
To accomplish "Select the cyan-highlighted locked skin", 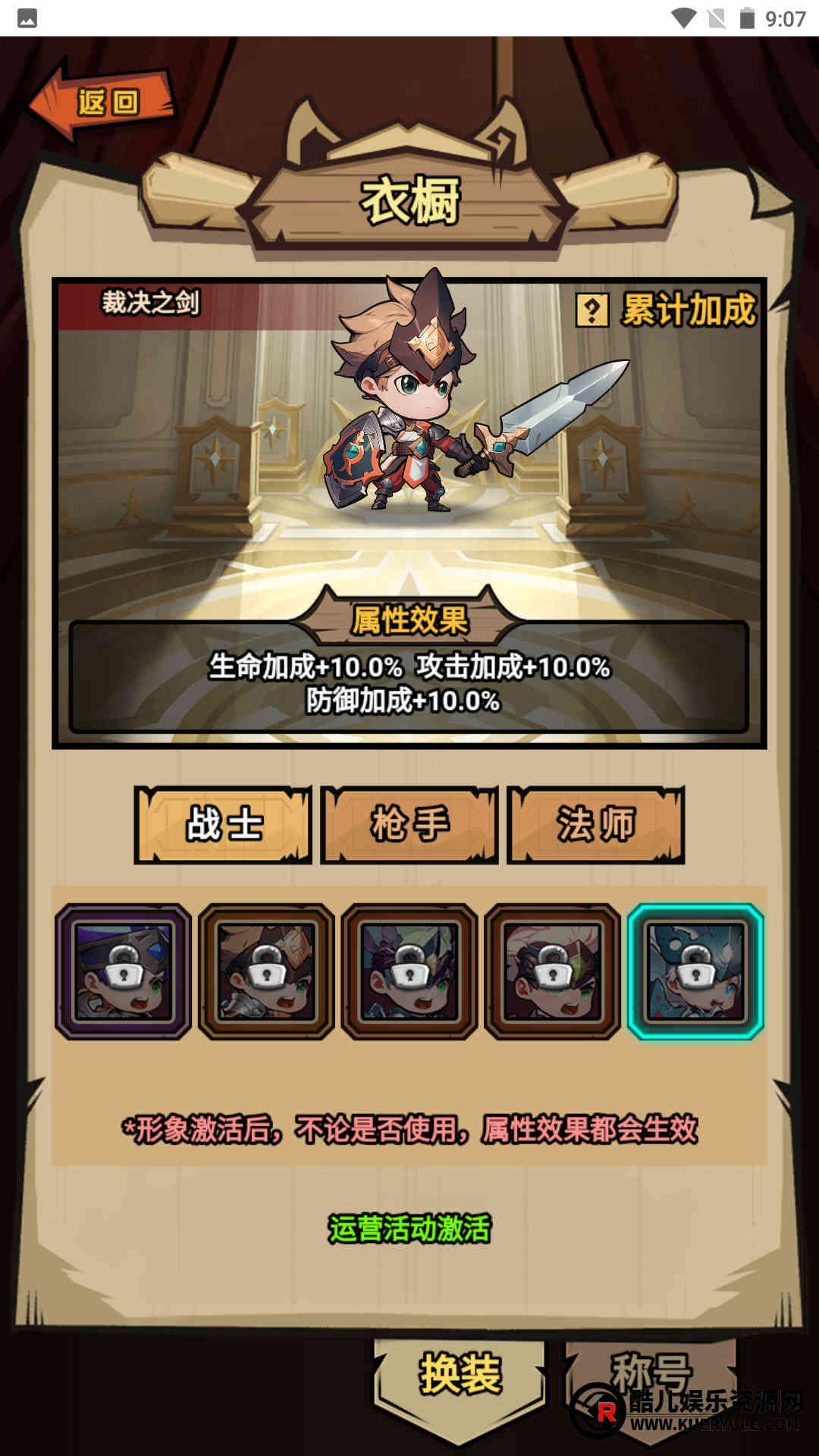I will point(695,971).
